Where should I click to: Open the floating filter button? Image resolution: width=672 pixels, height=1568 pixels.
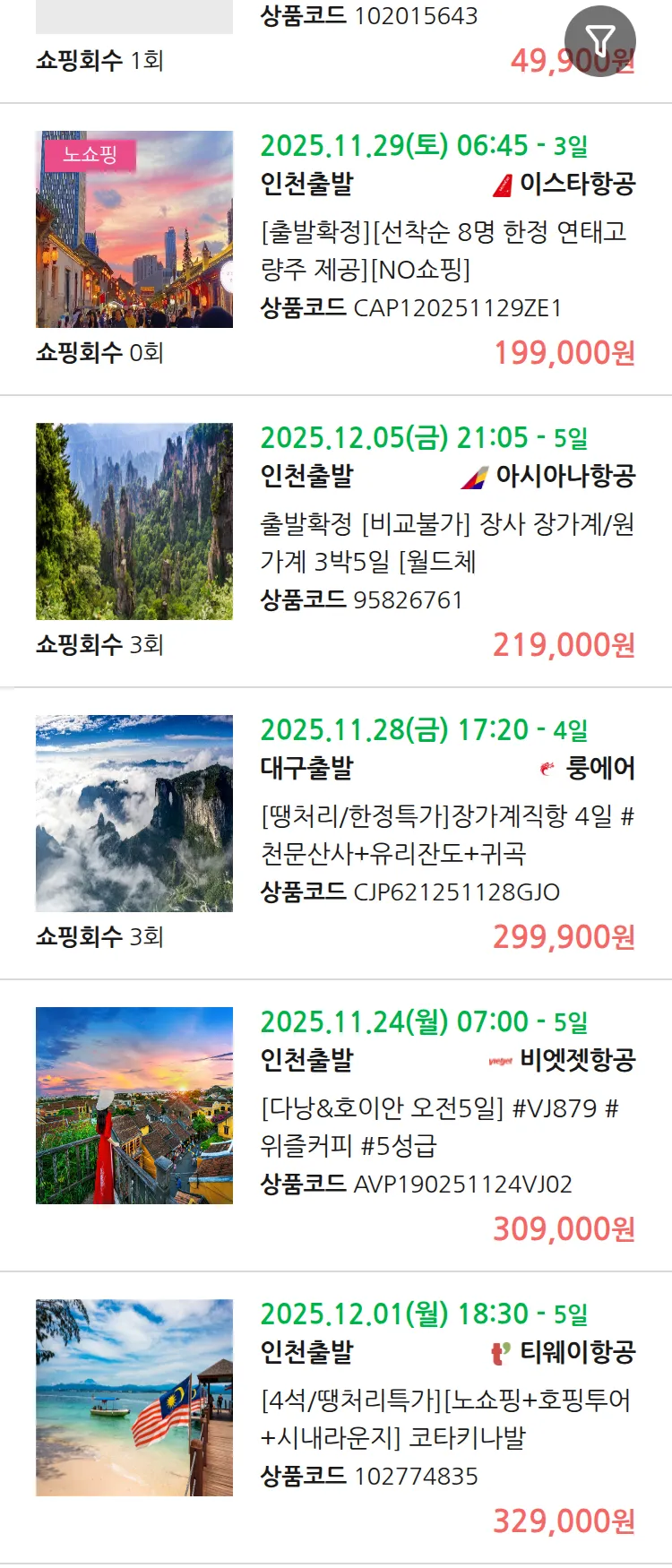point(599,40)
